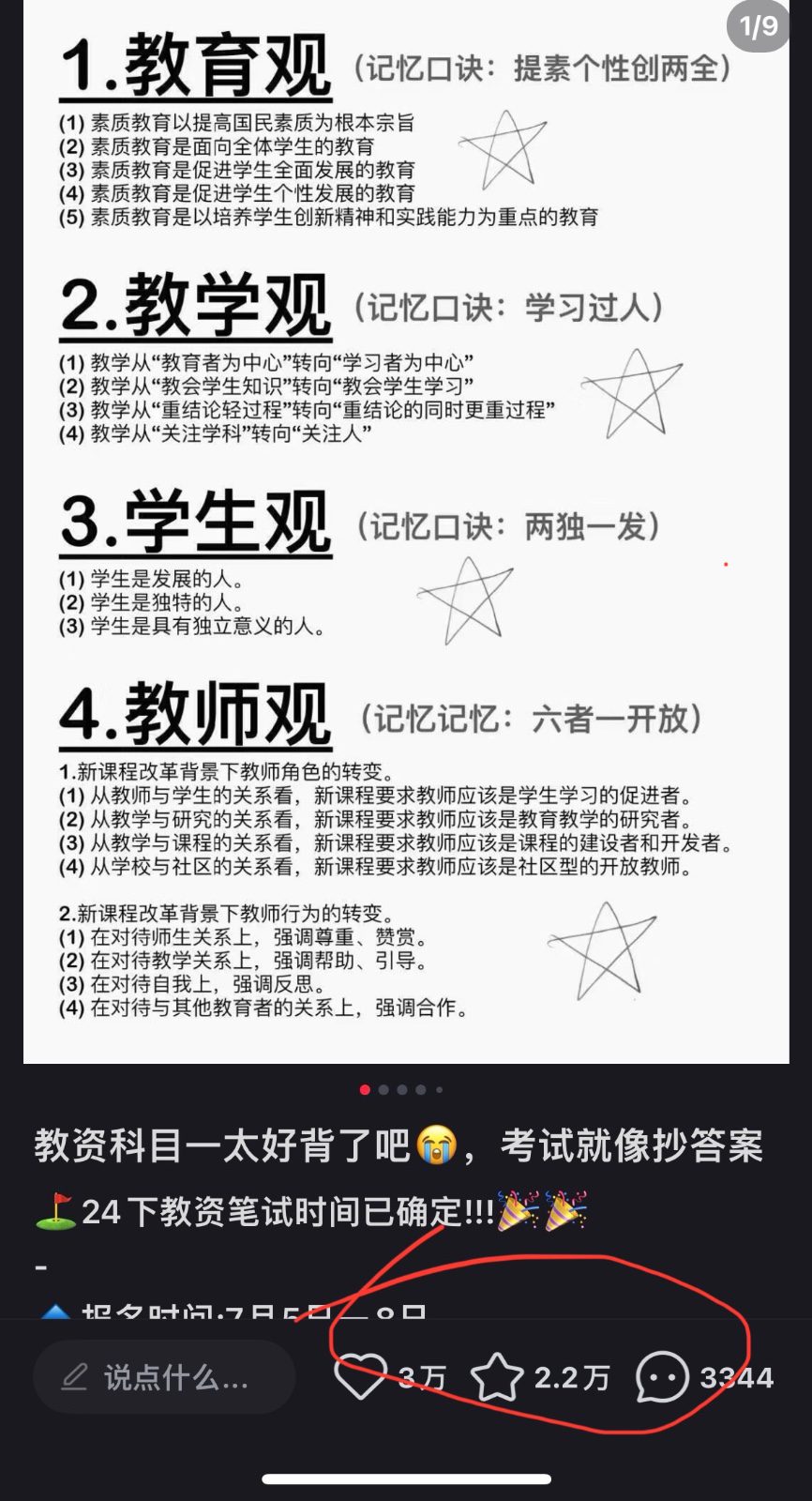Tap the image page indicator dots
This screenshot has height=1501, width=812.
coord(401,1089)
